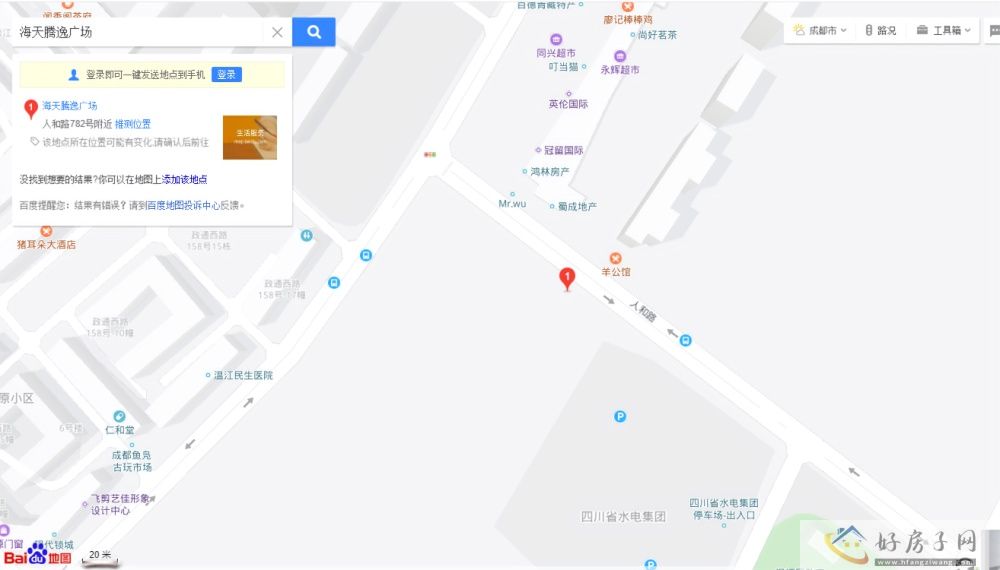Open the 海天腾逸广场 search result
The width and height of the screenshot is (1000, 570).
69,105
